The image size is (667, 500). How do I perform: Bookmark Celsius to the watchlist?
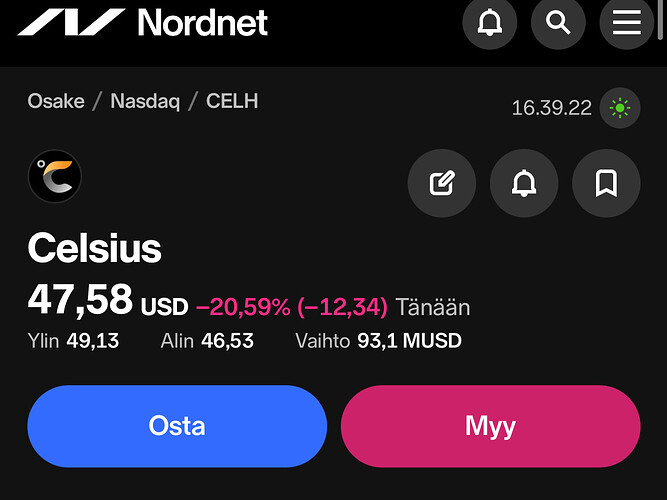pos(606,183)
